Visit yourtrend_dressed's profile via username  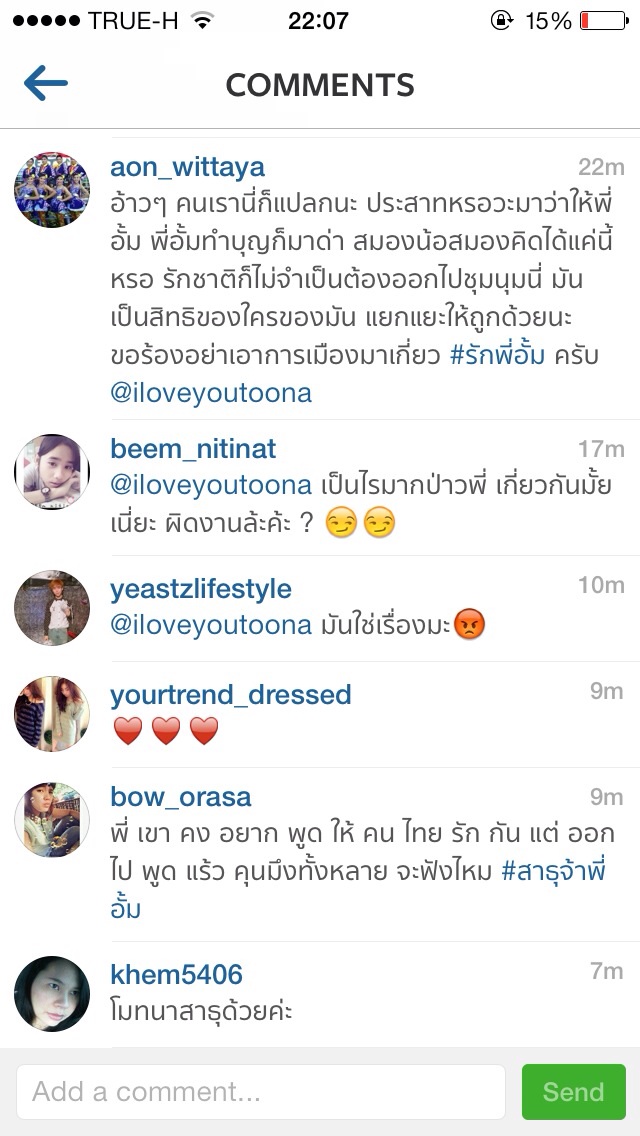point(231,694)
